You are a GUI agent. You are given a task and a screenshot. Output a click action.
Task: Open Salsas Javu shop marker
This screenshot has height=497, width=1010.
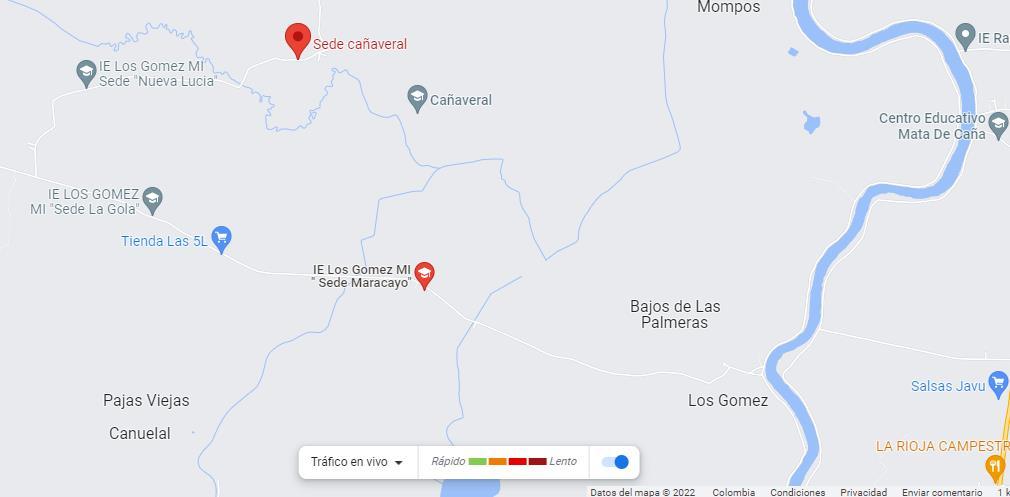(998, 383)
